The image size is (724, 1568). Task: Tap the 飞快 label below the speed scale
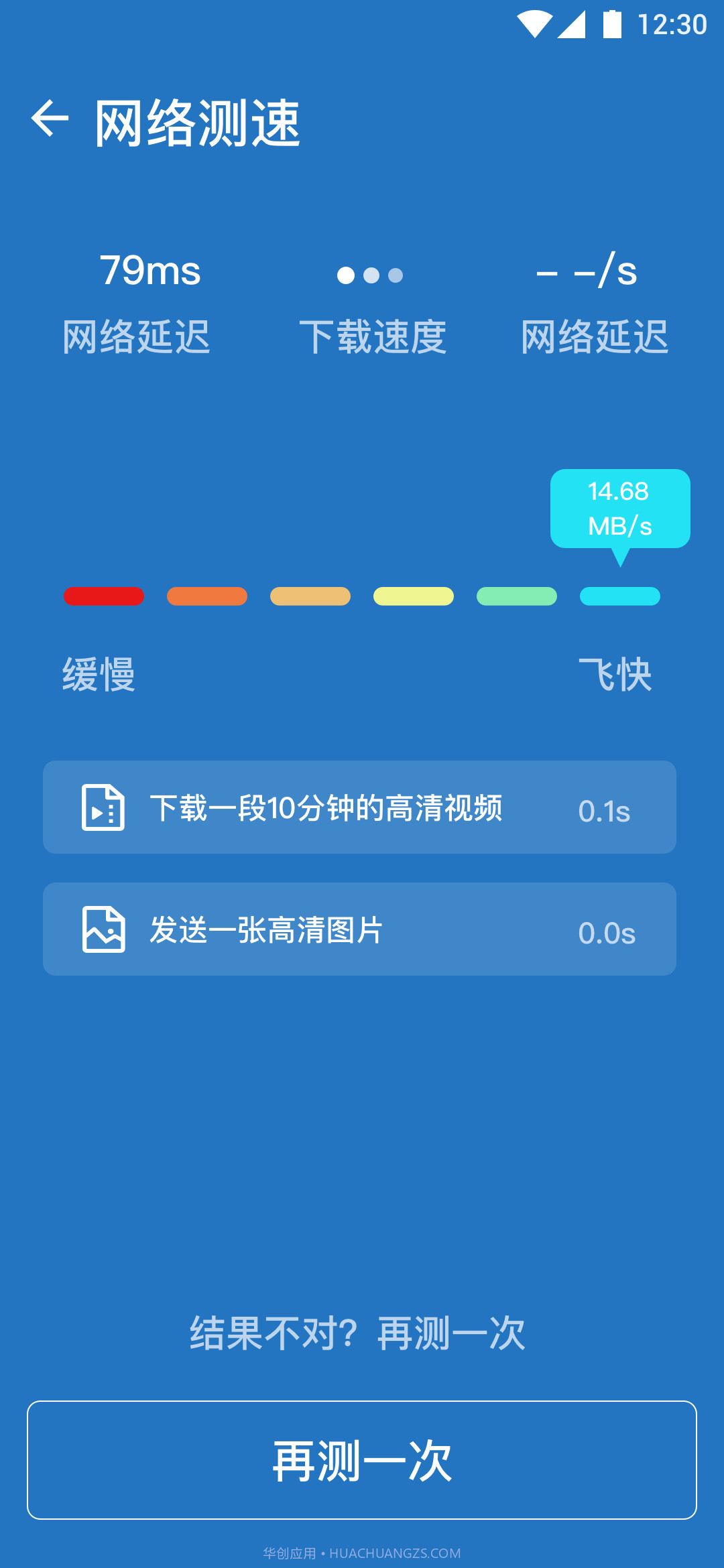[x=617, y=675]
